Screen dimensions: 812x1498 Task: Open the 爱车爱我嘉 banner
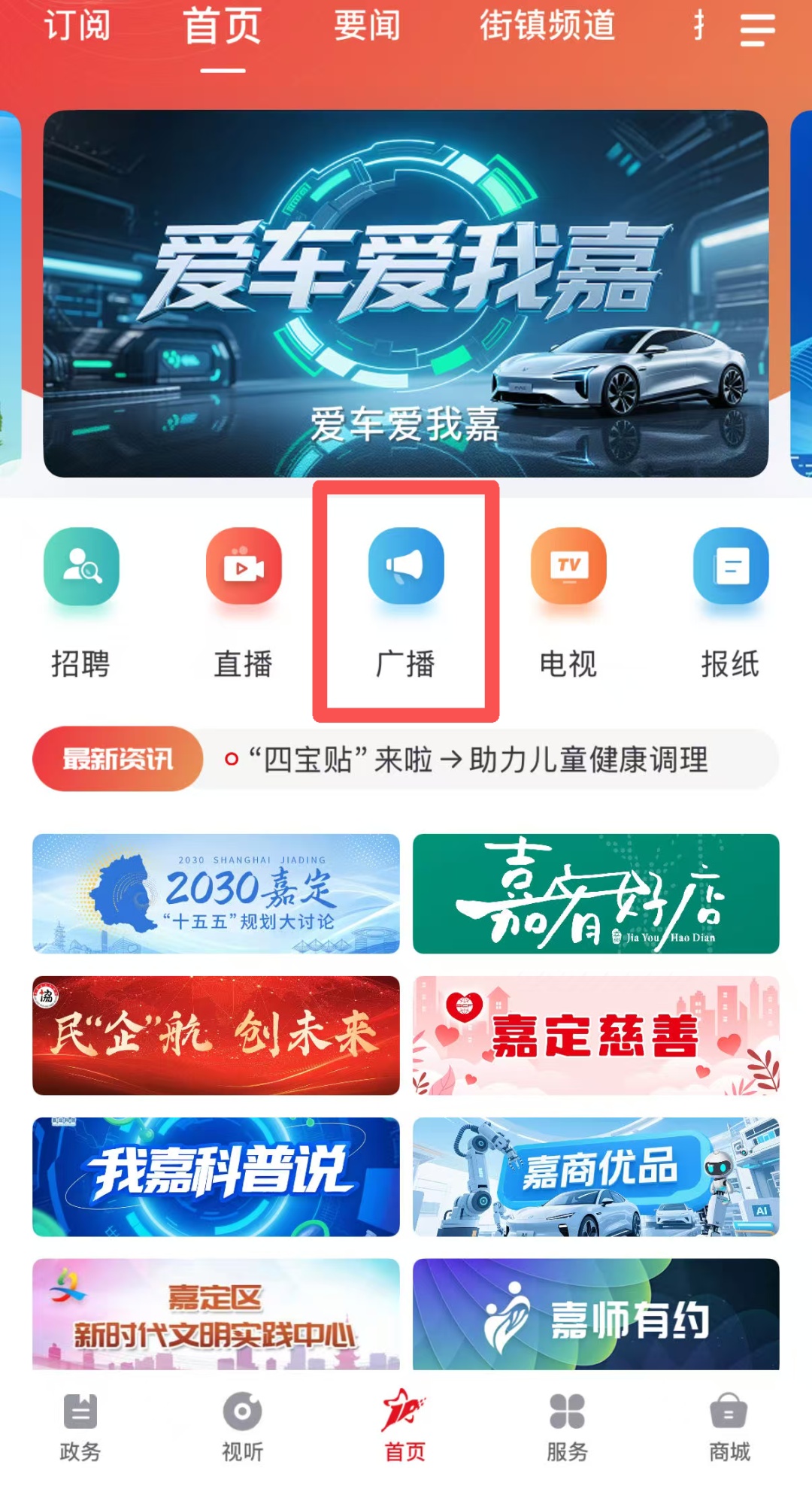[x=406, y=293]
